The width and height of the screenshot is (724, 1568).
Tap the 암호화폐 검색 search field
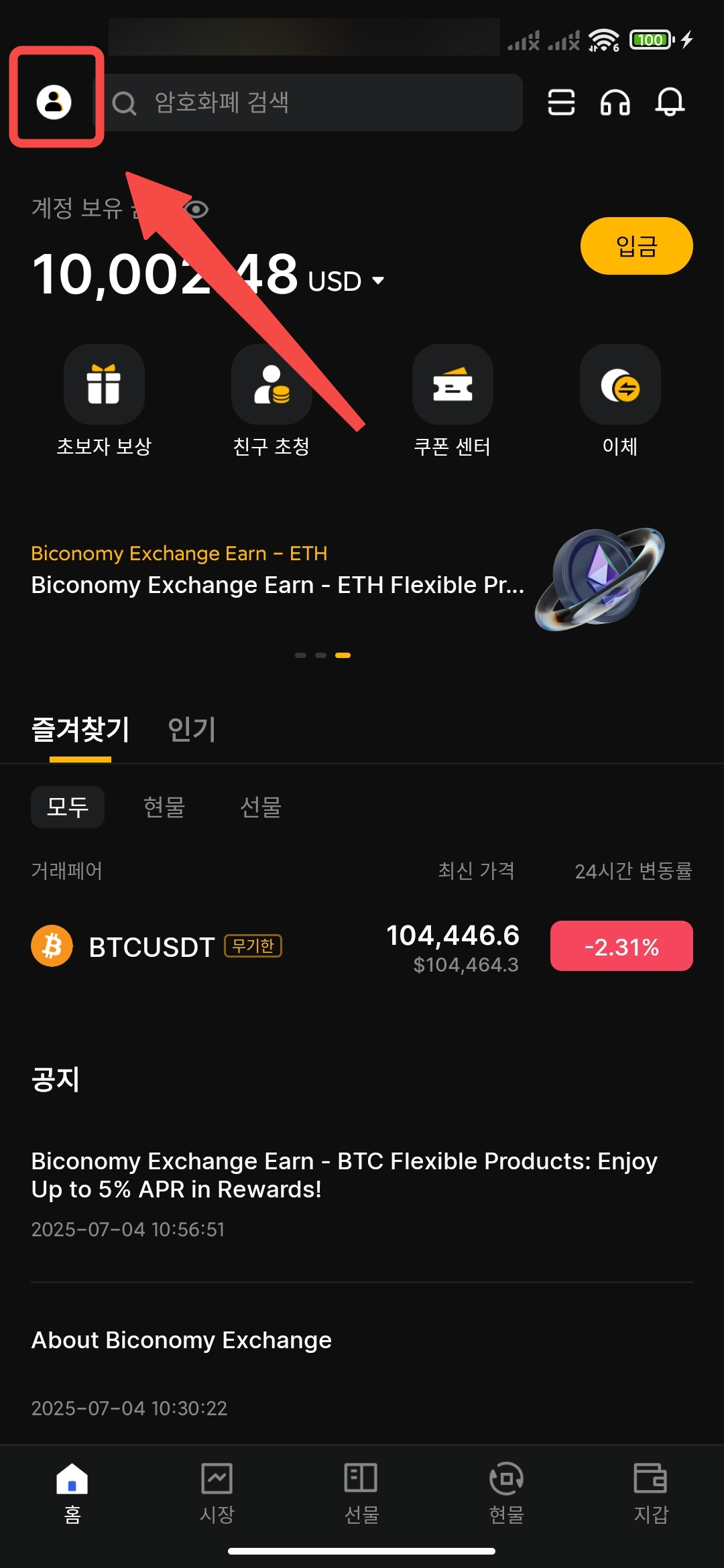[x=315, y=103]
